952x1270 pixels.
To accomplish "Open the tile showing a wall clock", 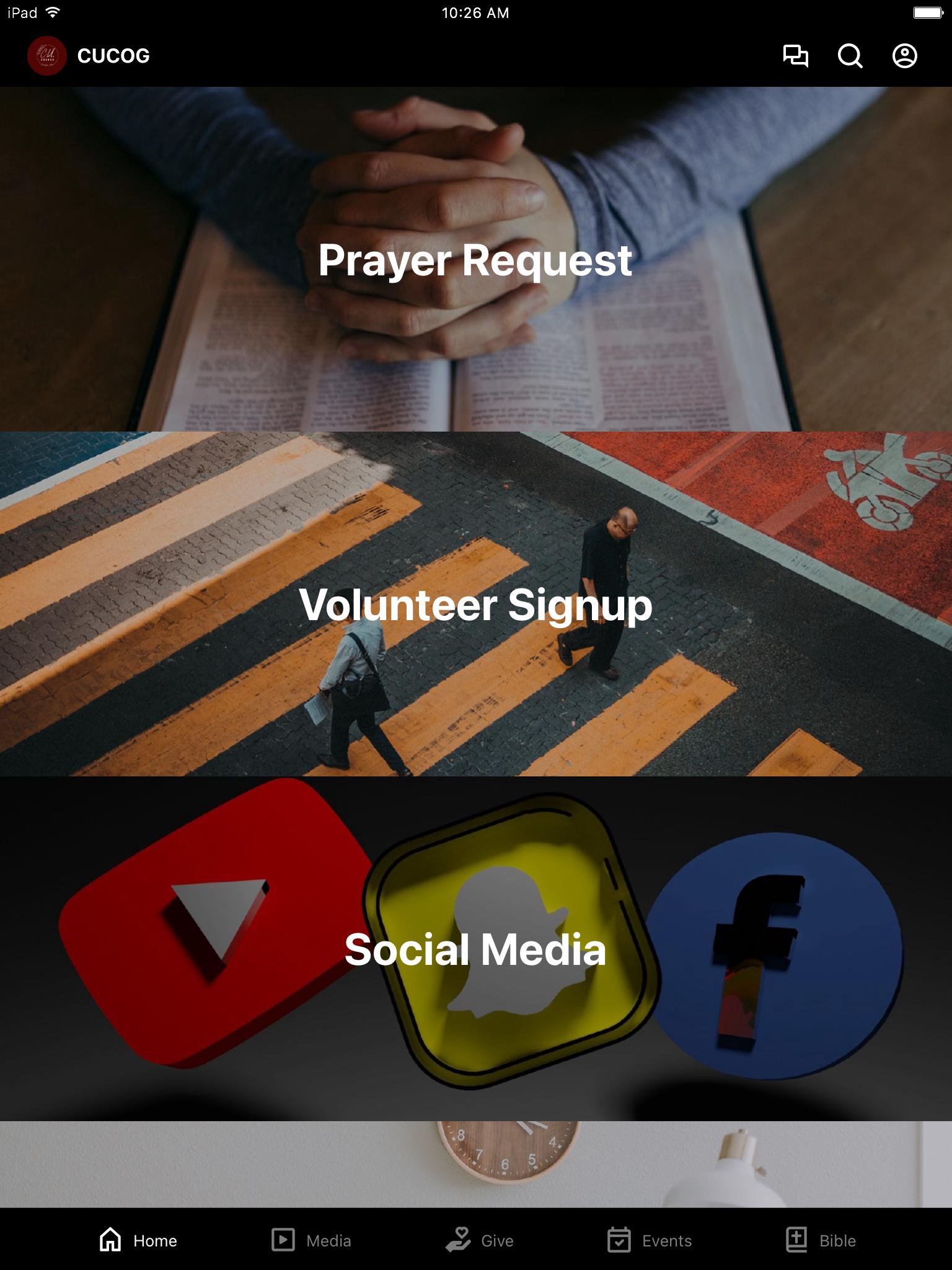I will (x=475, y=1164).
